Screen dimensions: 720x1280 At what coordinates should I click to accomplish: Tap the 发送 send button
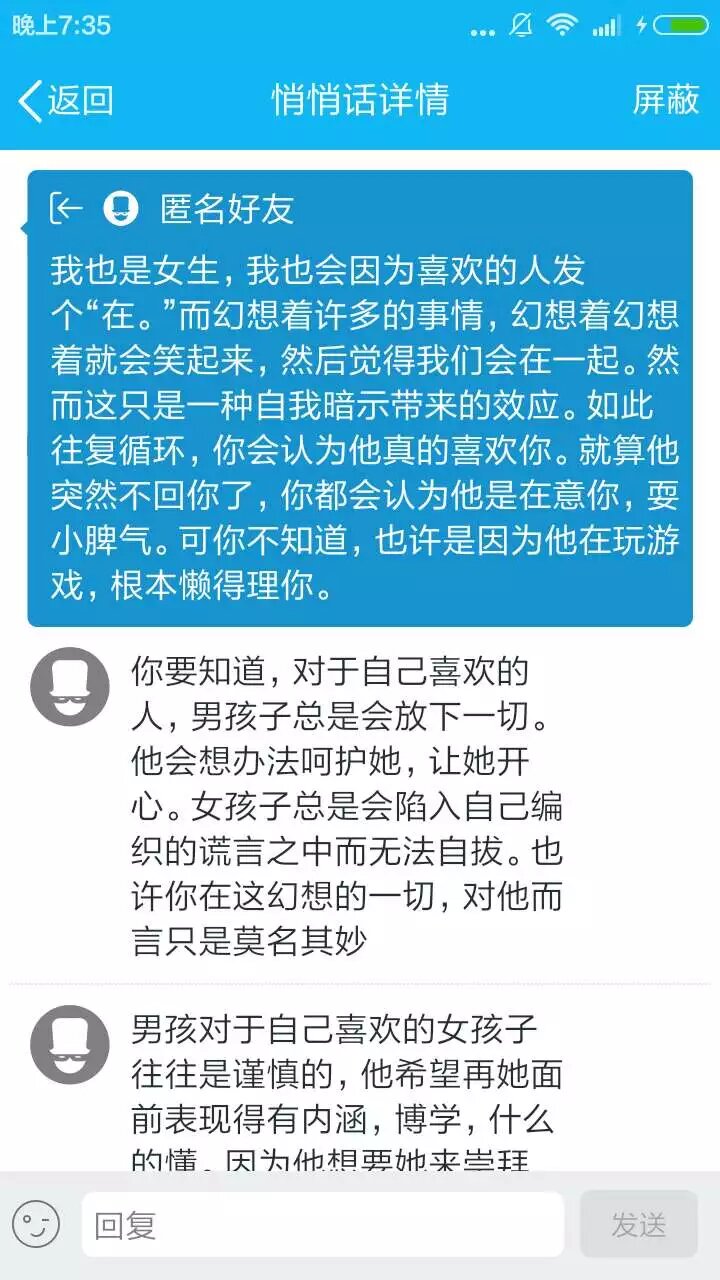pyautogui.click(x=638, y=1224)
